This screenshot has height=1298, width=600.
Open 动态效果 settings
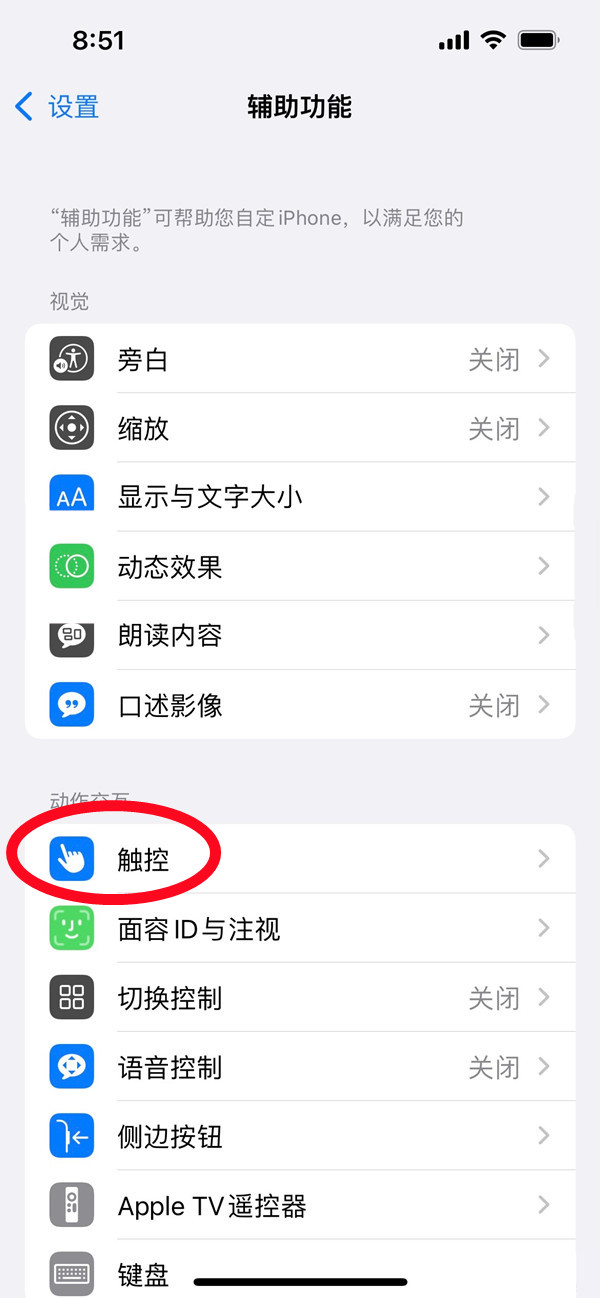[x=300, y=567]
